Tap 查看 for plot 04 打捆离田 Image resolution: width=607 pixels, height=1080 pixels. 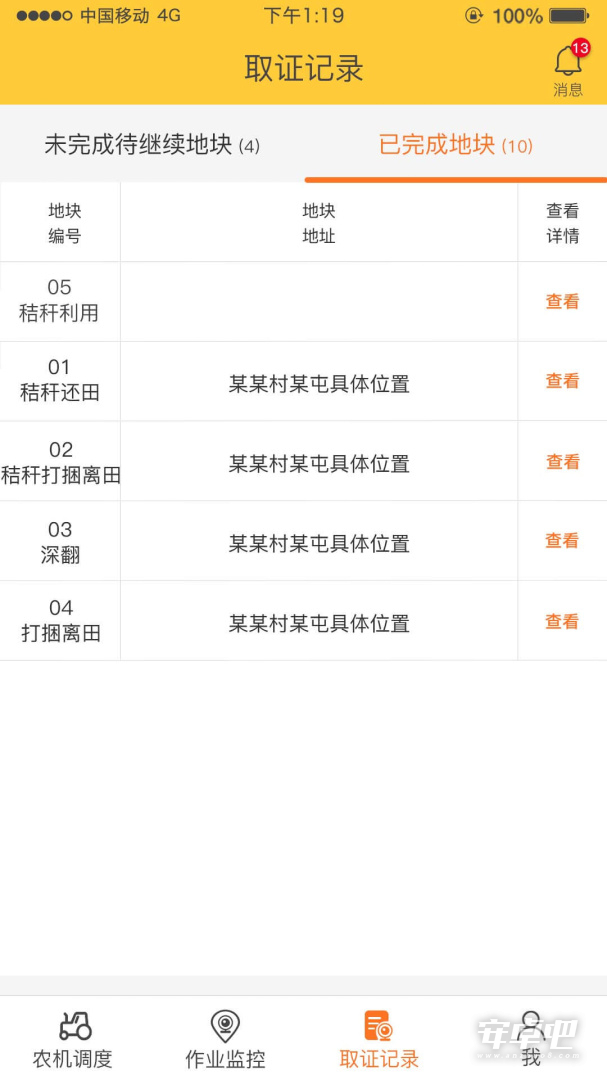point(562,621)
